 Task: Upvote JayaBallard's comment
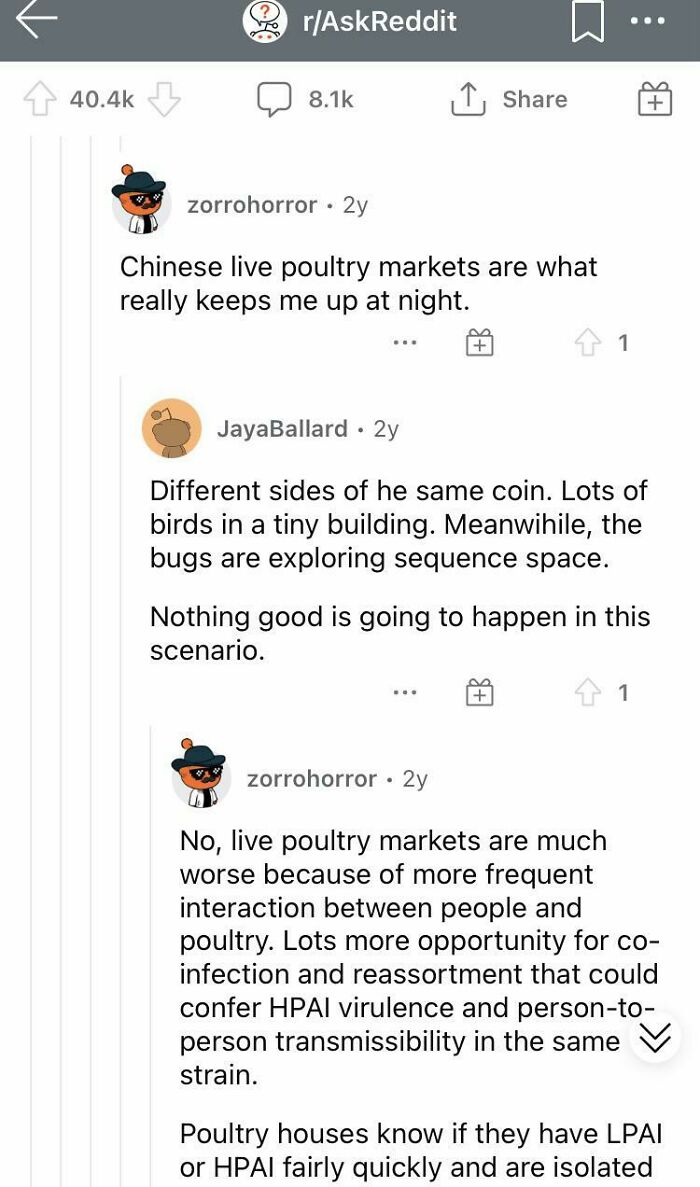point(587,692)
